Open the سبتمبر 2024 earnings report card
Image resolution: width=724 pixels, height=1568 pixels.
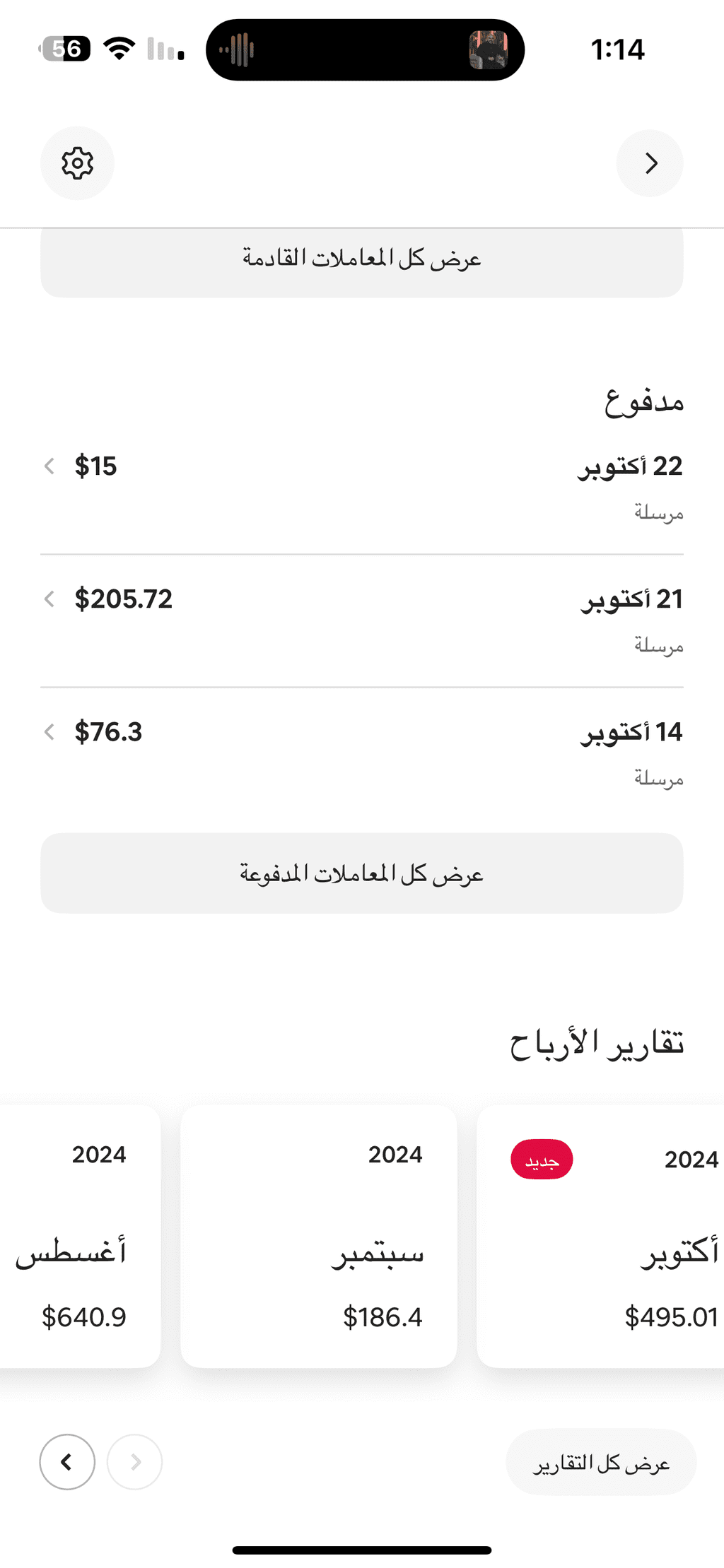tap(318, 1237)
